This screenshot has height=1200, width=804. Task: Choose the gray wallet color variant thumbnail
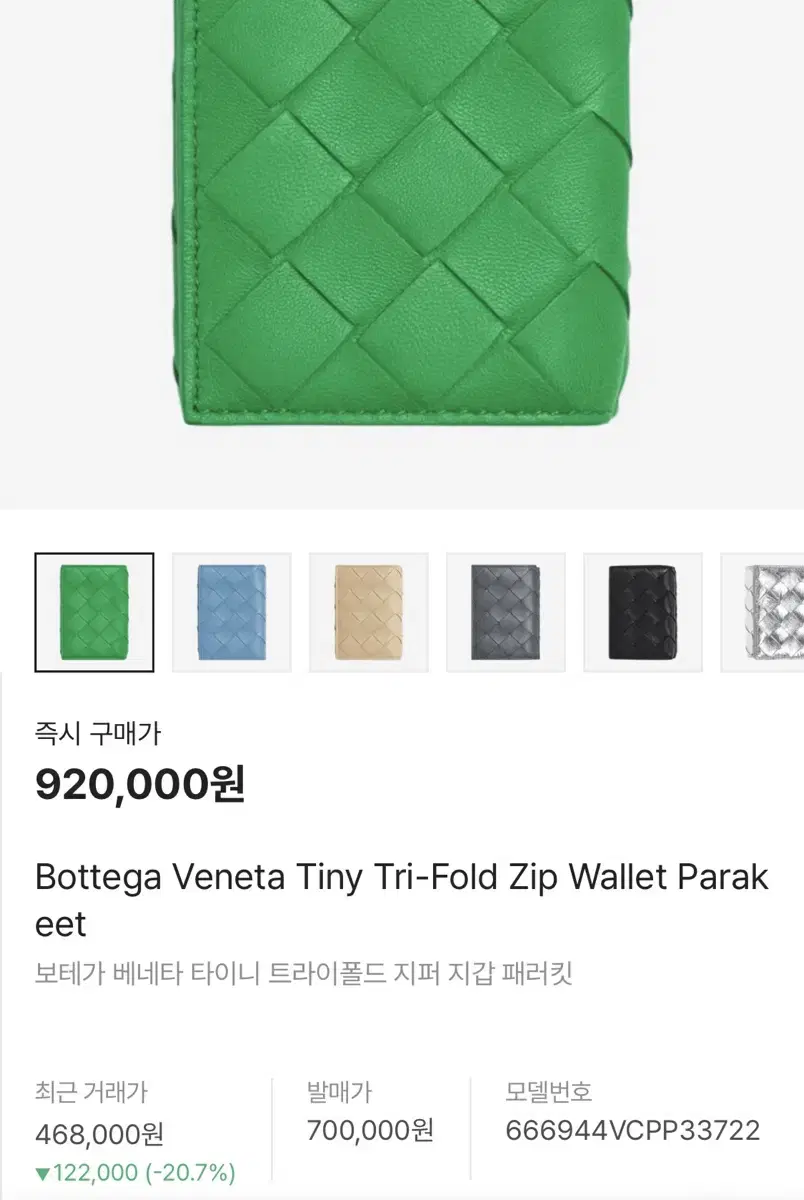pyautogui.click(x=504, y=610)
